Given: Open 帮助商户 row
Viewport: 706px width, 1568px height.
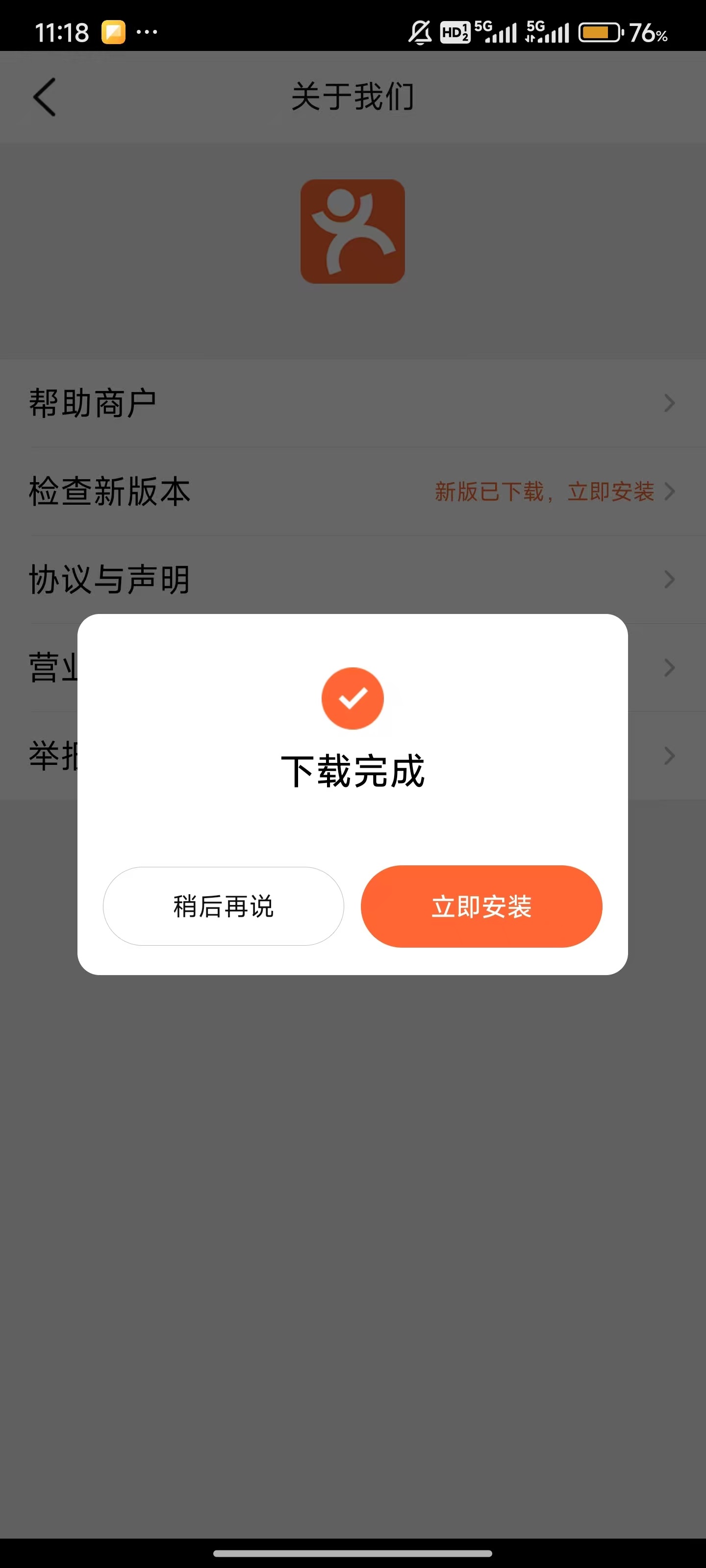Looking at the screenshot, I should click(x=353, y=403).
